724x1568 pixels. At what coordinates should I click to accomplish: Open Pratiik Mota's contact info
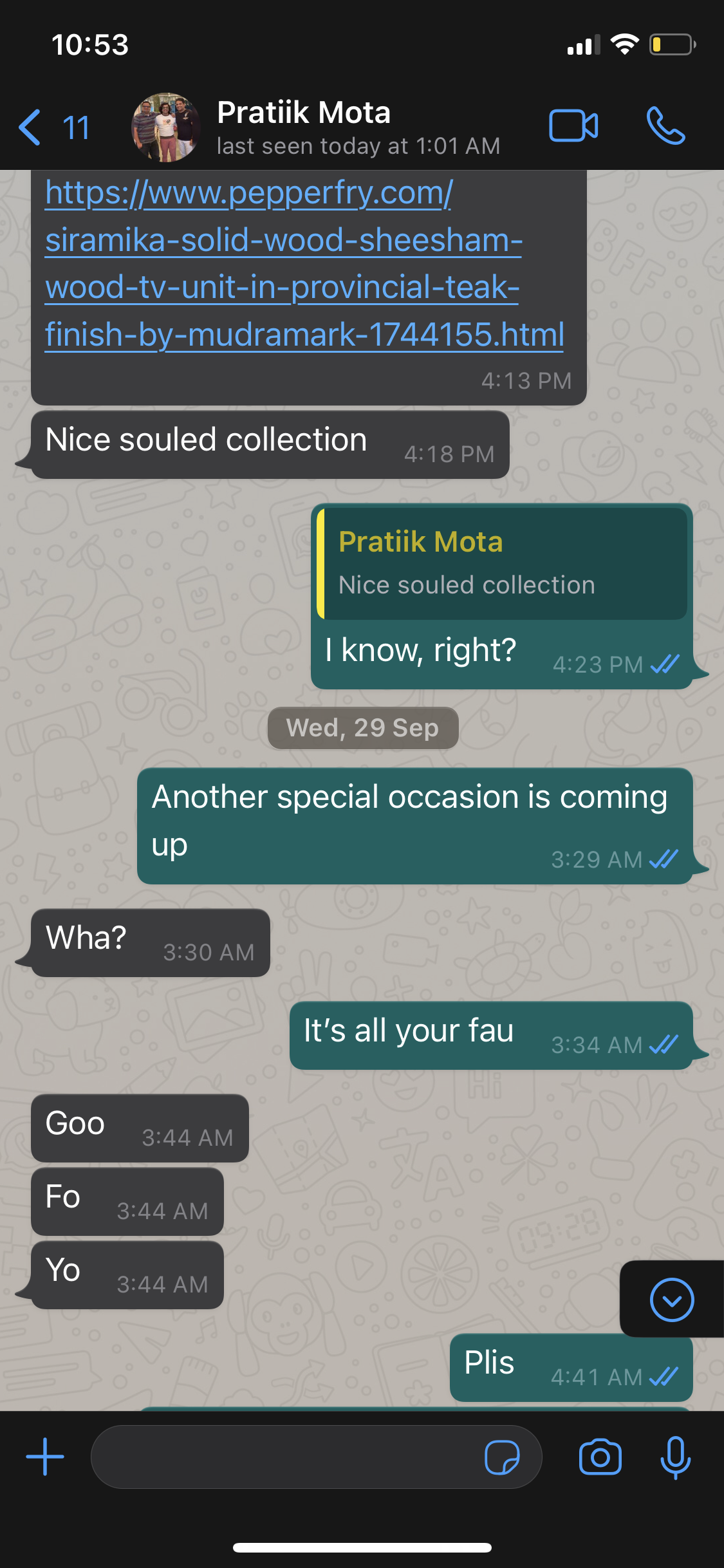point(302,127)
